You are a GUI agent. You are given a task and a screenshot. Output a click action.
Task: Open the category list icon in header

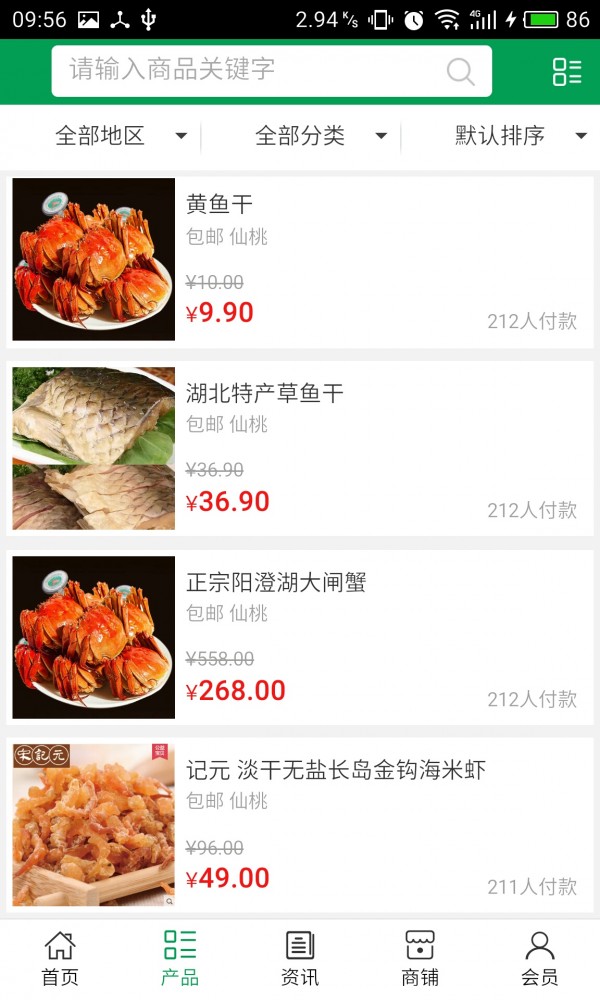[x=567, y=71]
